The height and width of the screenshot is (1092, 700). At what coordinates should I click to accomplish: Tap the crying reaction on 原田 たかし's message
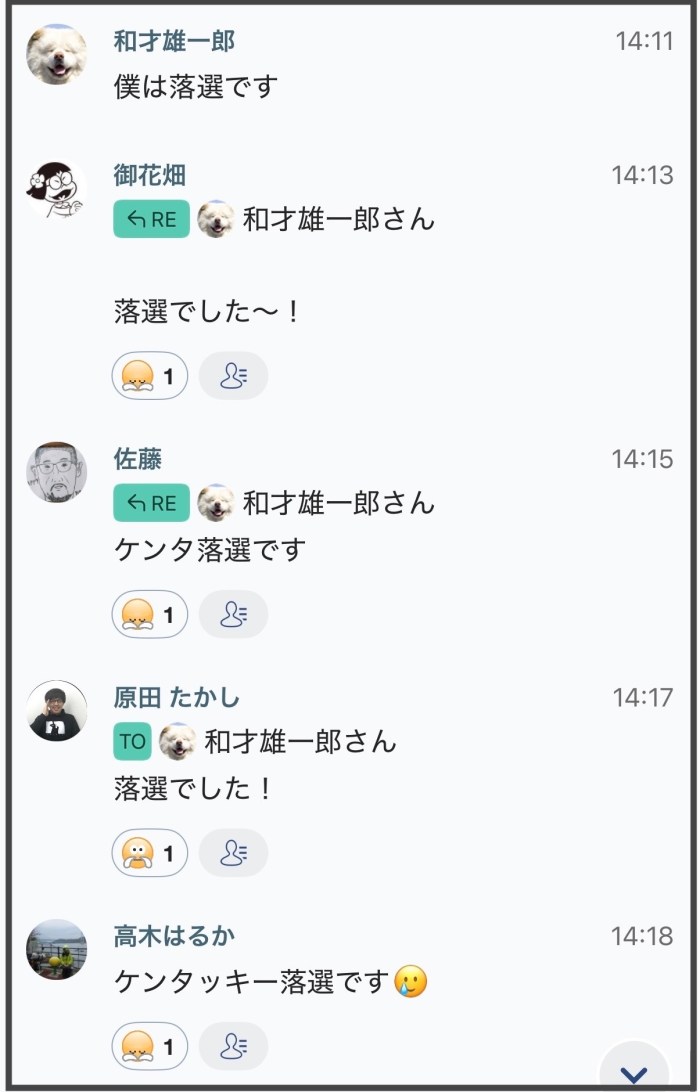click(149, 853)
